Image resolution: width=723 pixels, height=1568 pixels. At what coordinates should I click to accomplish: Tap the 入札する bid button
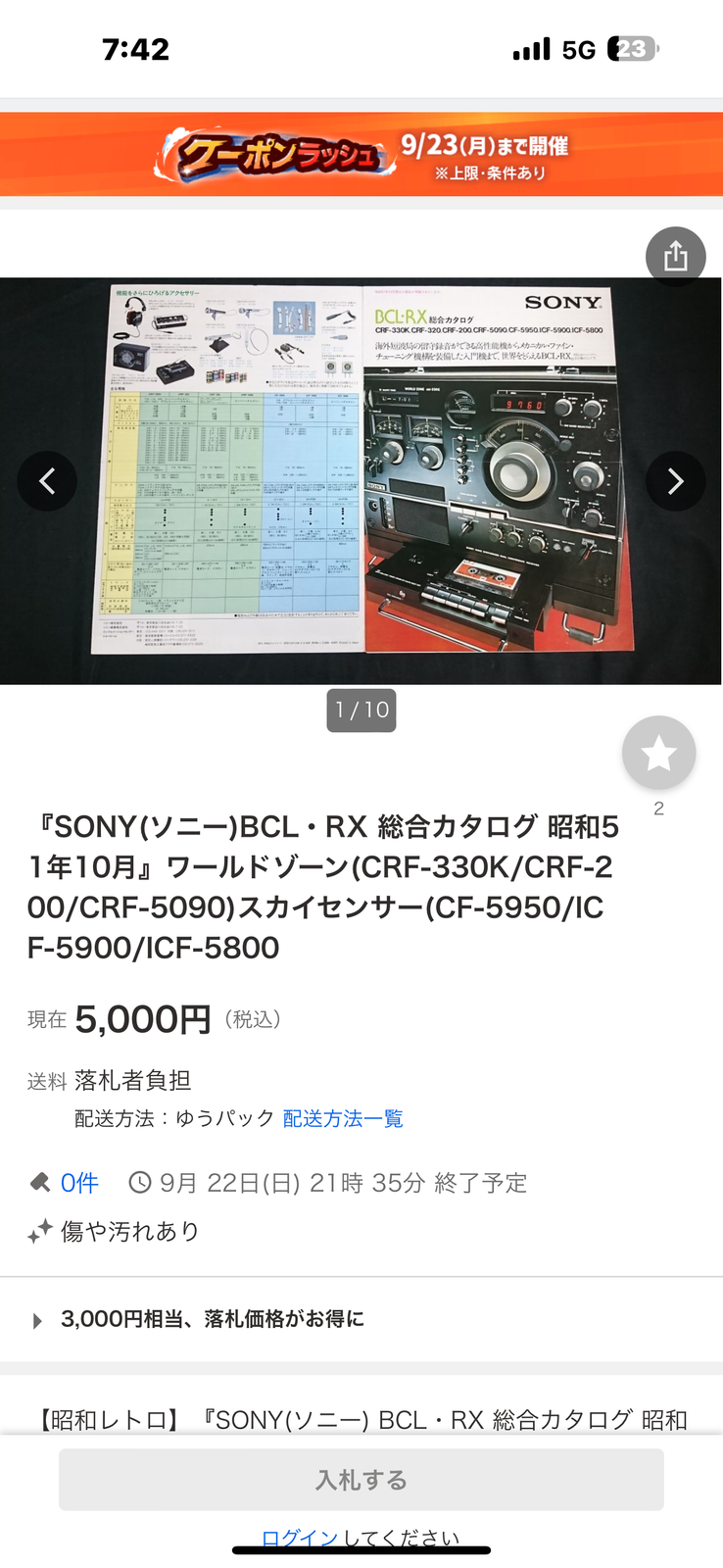361,1480
